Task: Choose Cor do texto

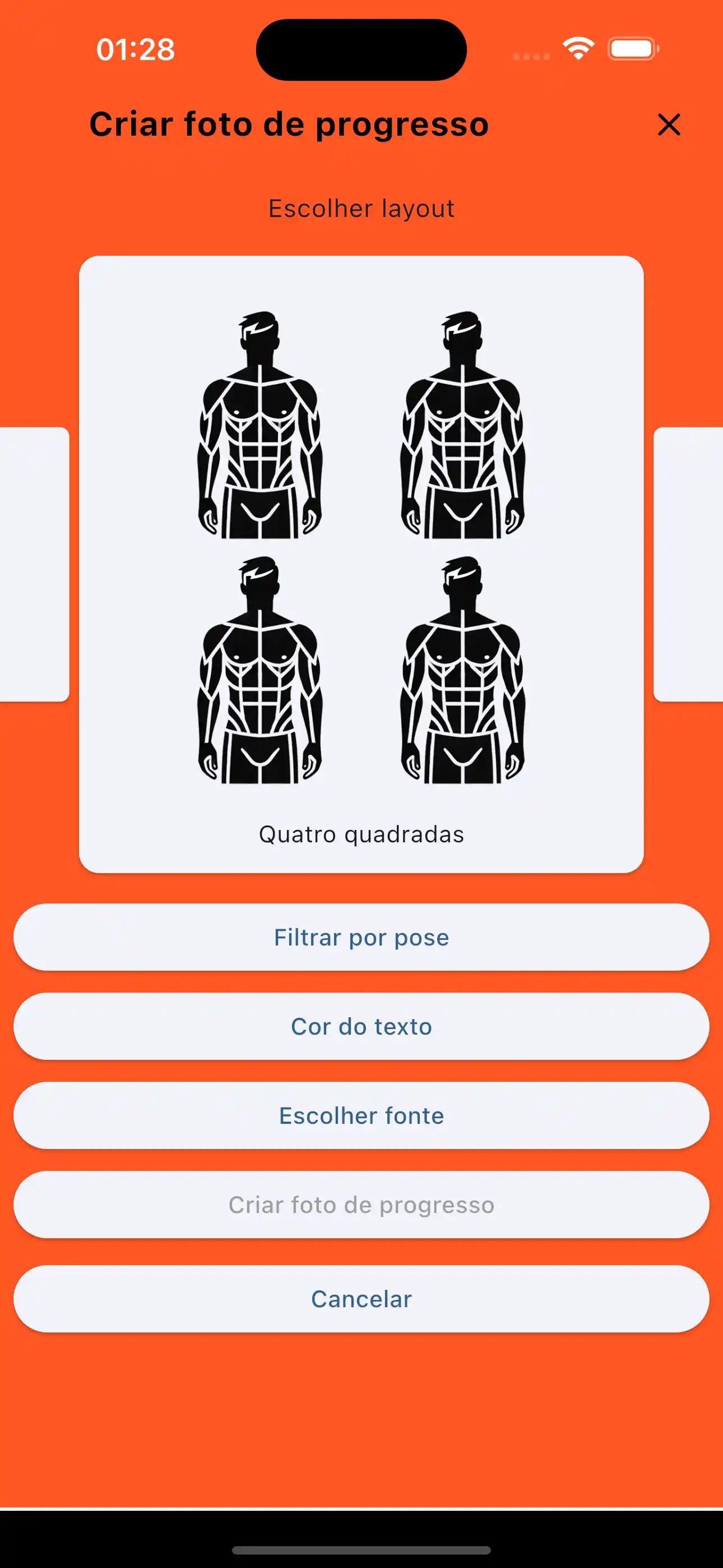Action: coord(361,1026)
